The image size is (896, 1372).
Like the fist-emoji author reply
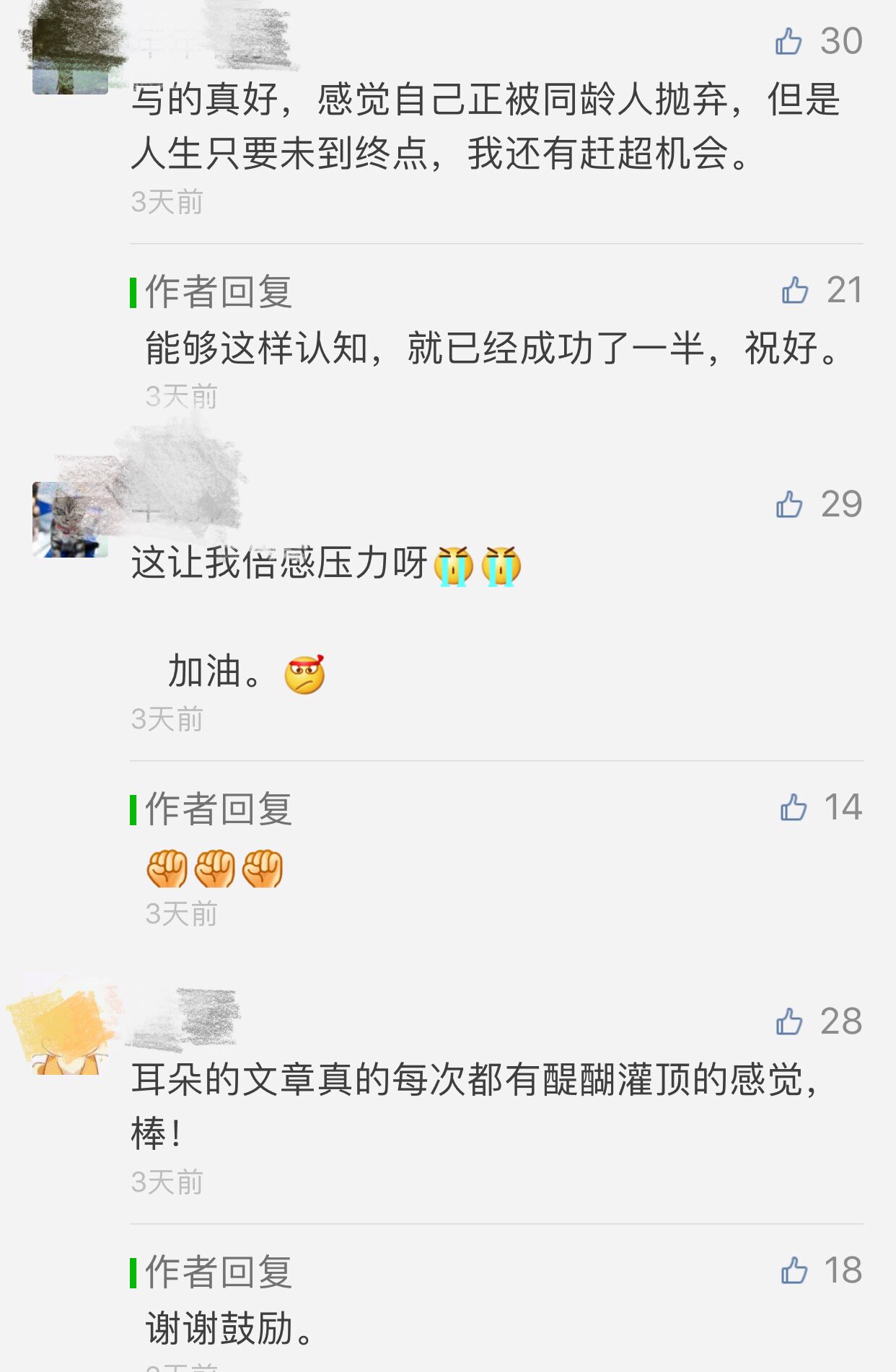pyautogui.click(x=793, y=807)
